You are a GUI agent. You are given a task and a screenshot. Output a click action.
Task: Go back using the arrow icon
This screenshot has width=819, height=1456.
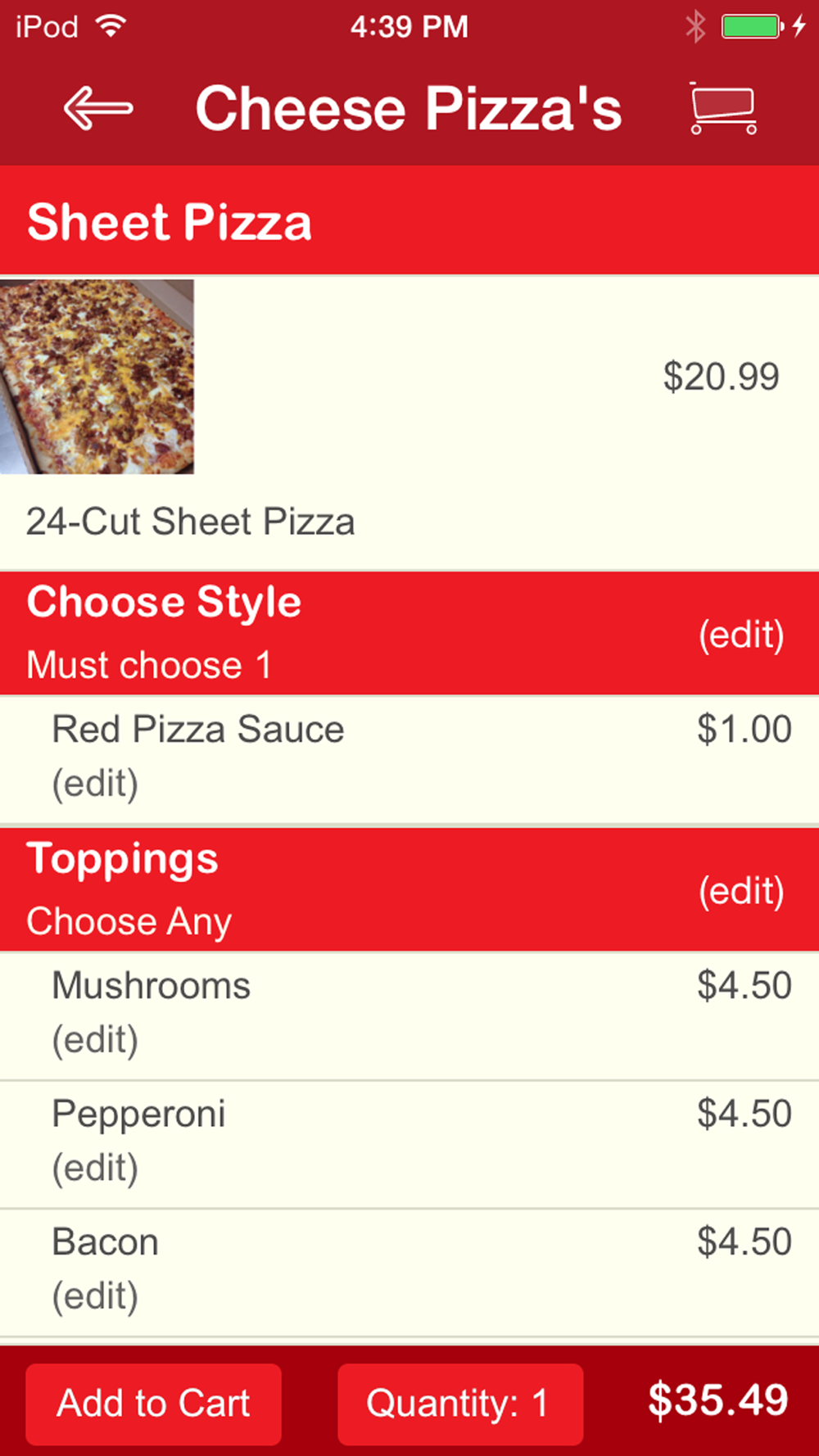[98, 109]
